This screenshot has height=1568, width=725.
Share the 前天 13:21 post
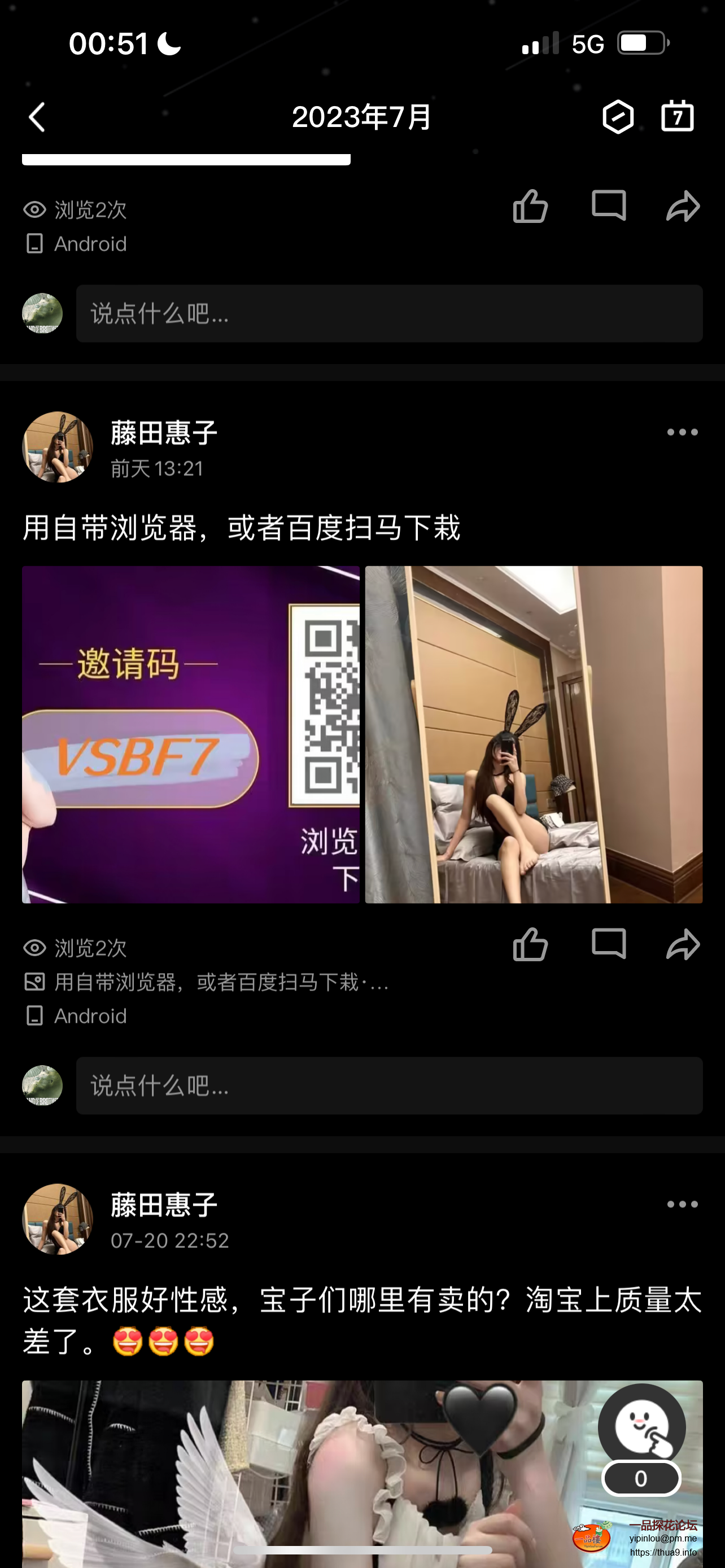coord(683,945)
